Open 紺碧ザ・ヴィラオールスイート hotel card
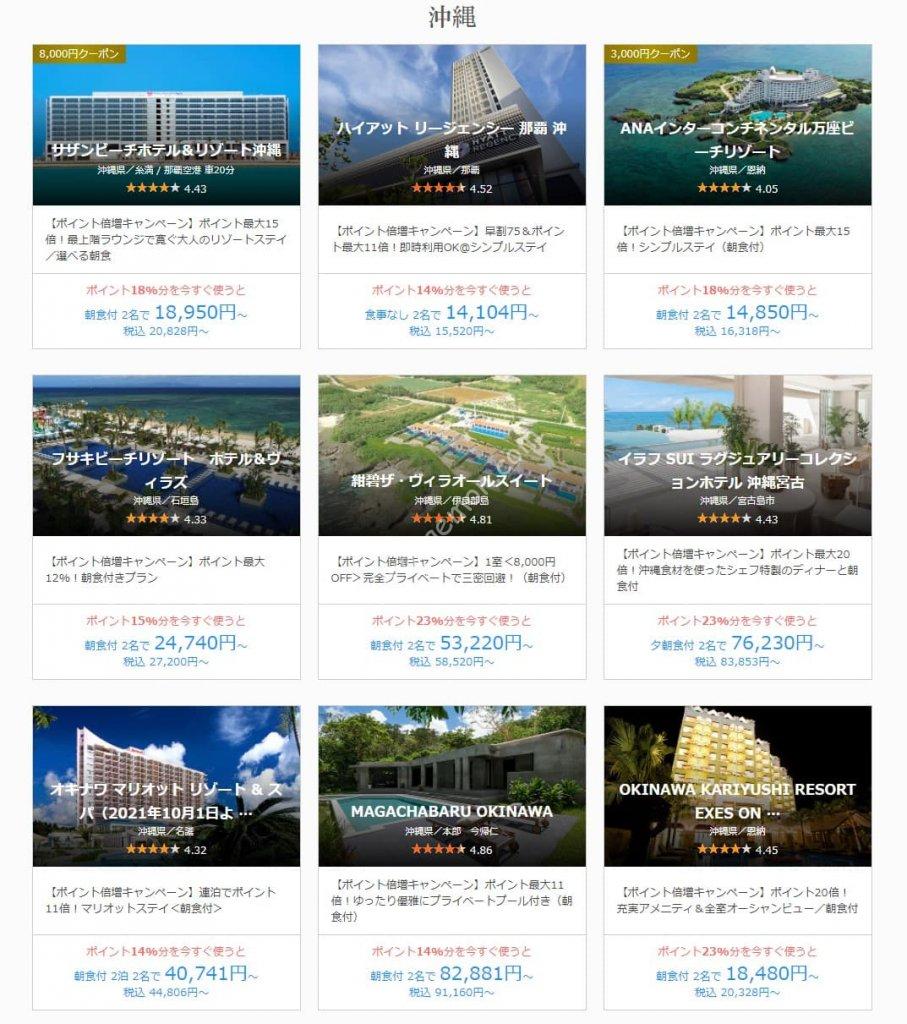This screenshot has width=907, height=1024. point(452,480)
